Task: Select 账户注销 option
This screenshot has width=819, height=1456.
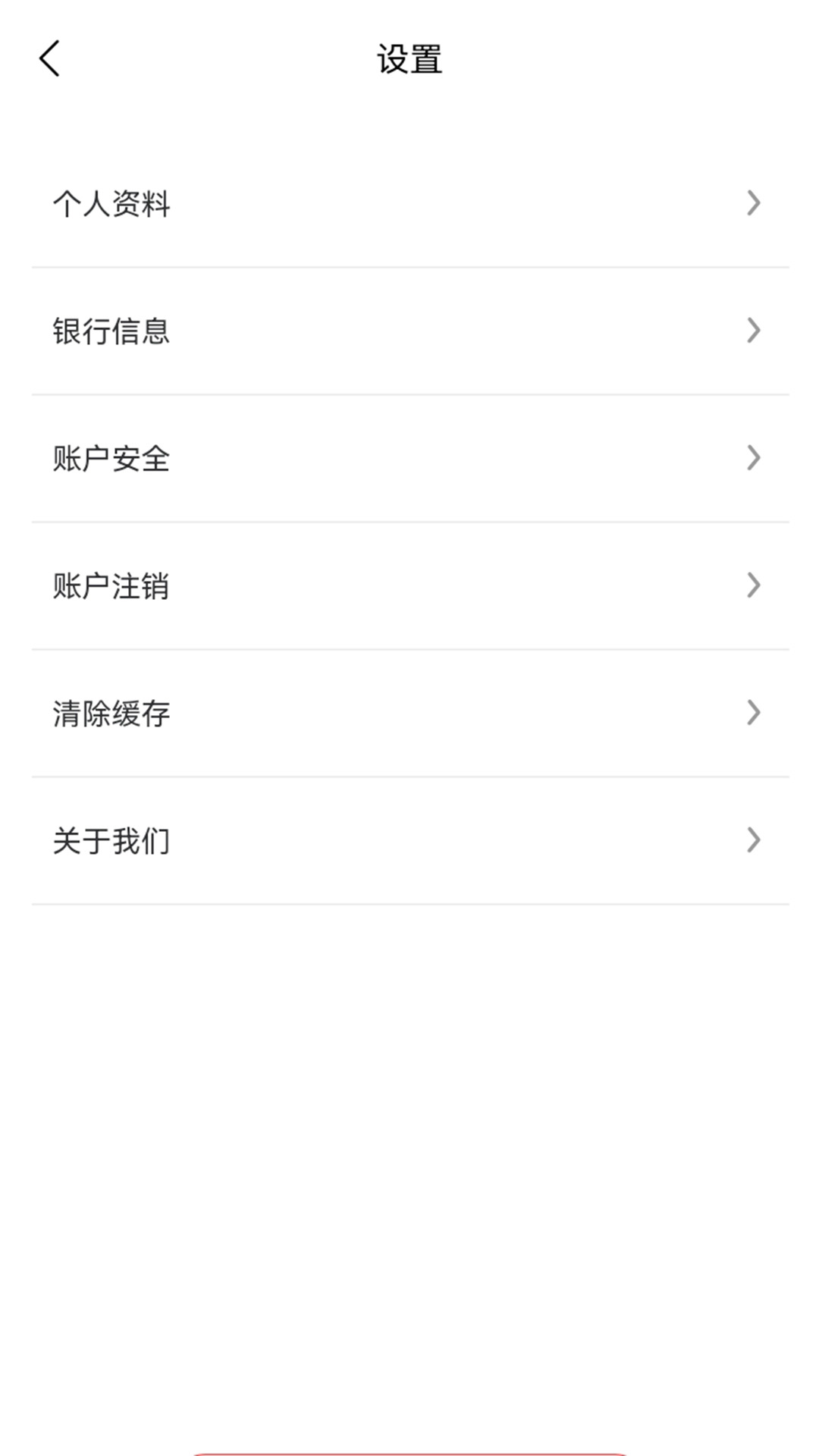Action: click(409, 585)
